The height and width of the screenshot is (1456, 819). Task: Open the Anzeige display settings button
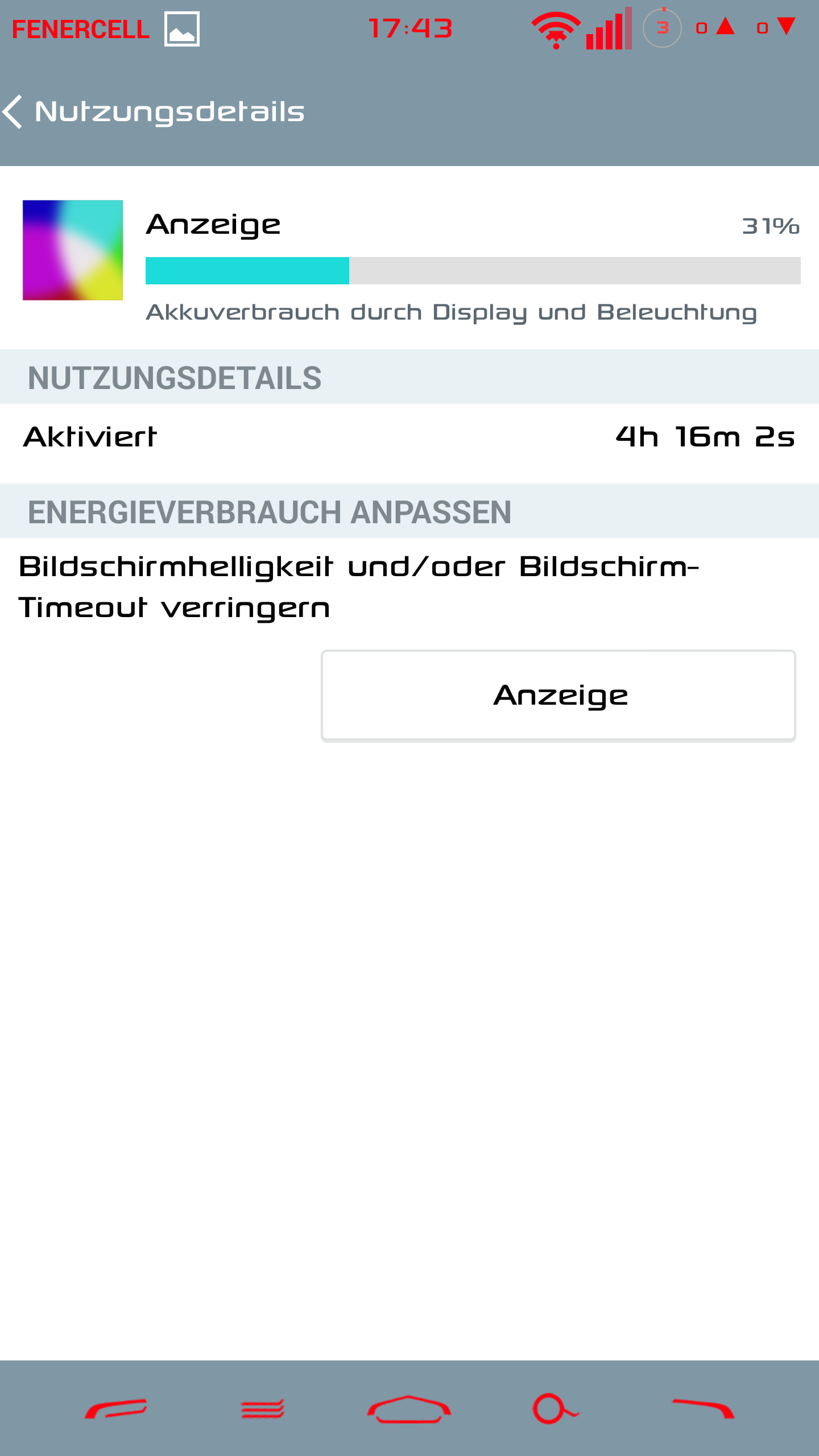coord(558,696)
